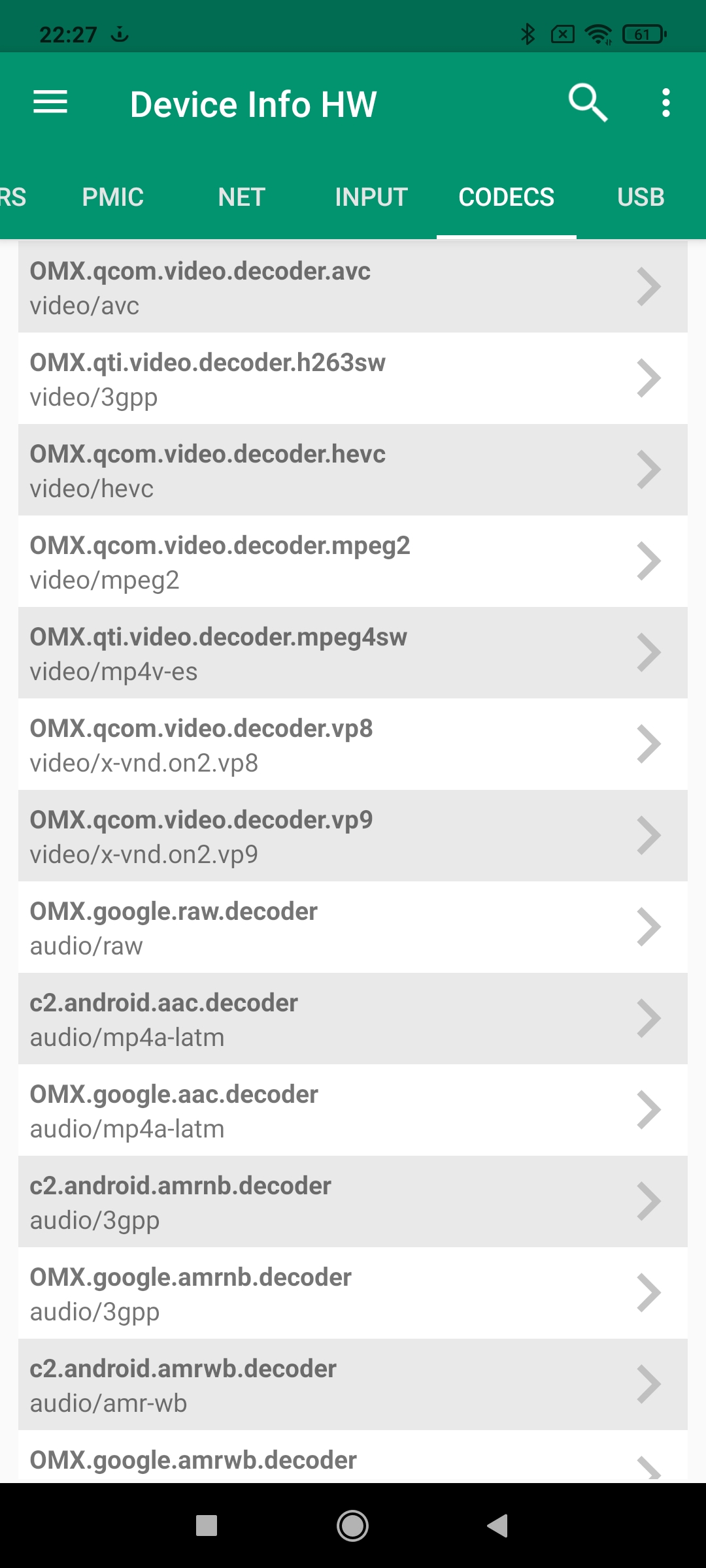The width and height of the screenshot is (706, 1568).
Task: Open the search icon
Action: (588, 103)
